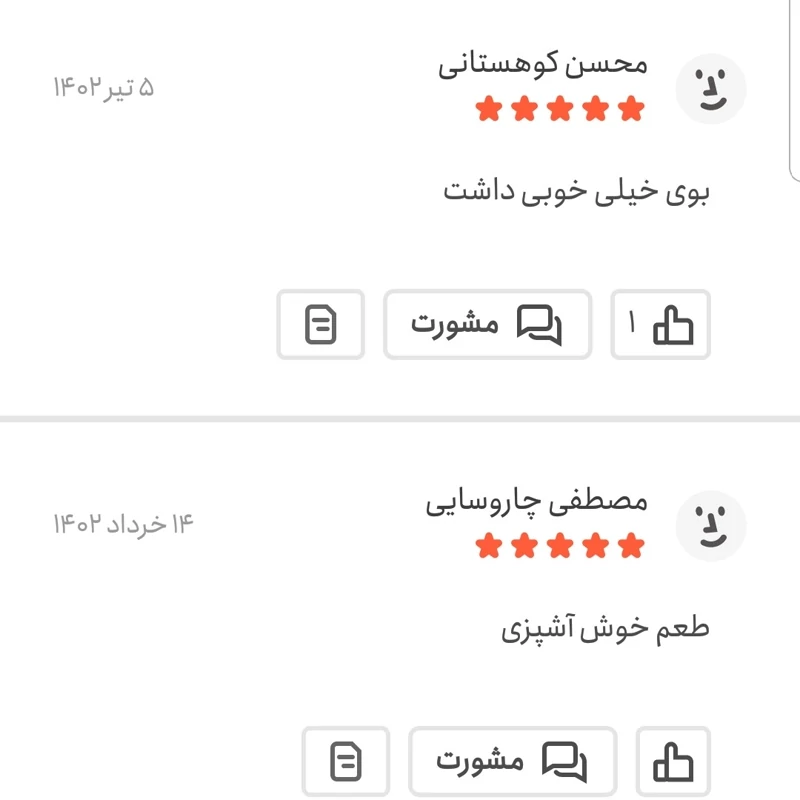
Task: Open document icon under مصطفی چاروسایی's review
Action: [x=346, y=762]
